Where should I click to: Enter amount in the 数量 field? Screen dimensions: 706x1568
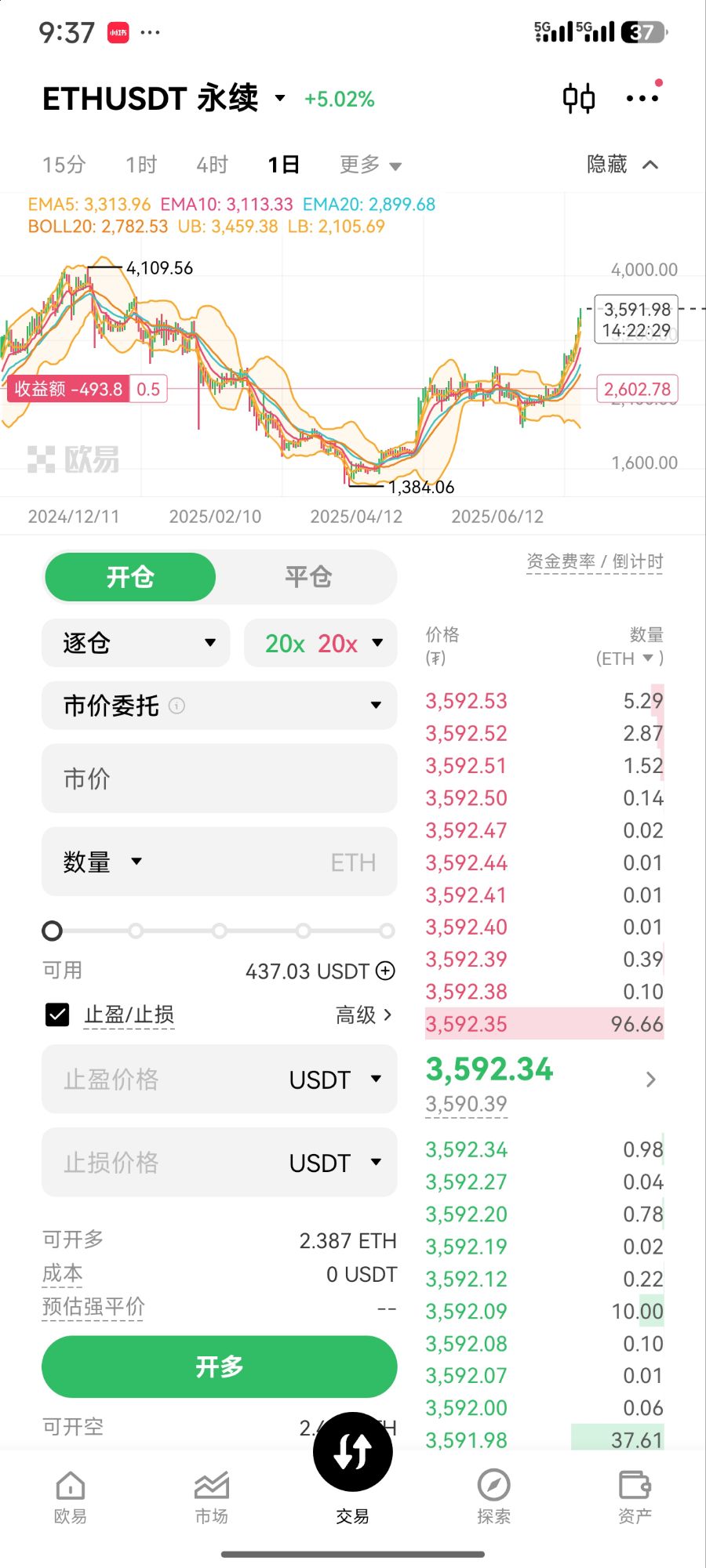pos(220,862)
